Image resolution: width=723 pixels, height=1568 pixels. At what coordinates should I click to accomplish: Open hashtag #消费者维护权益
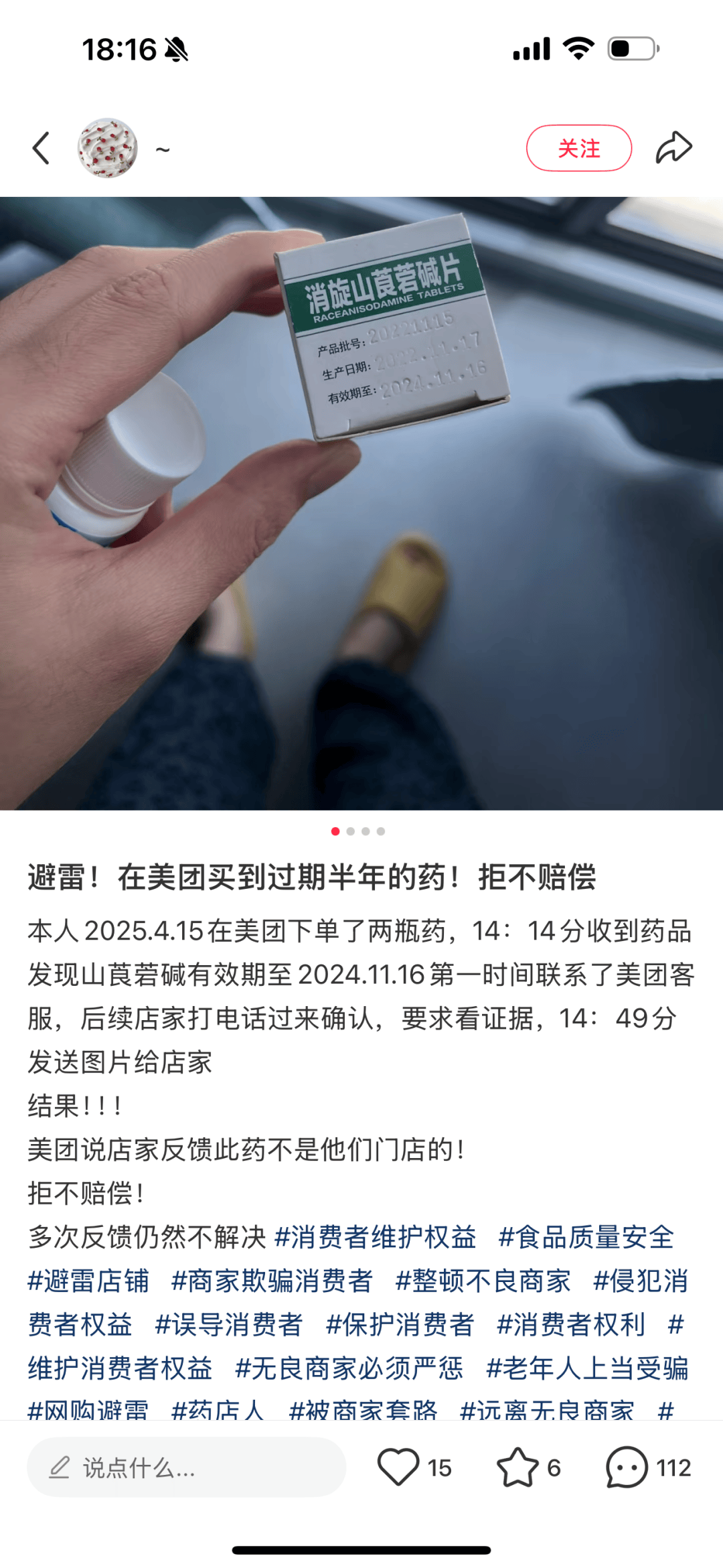coord(376,1237)
